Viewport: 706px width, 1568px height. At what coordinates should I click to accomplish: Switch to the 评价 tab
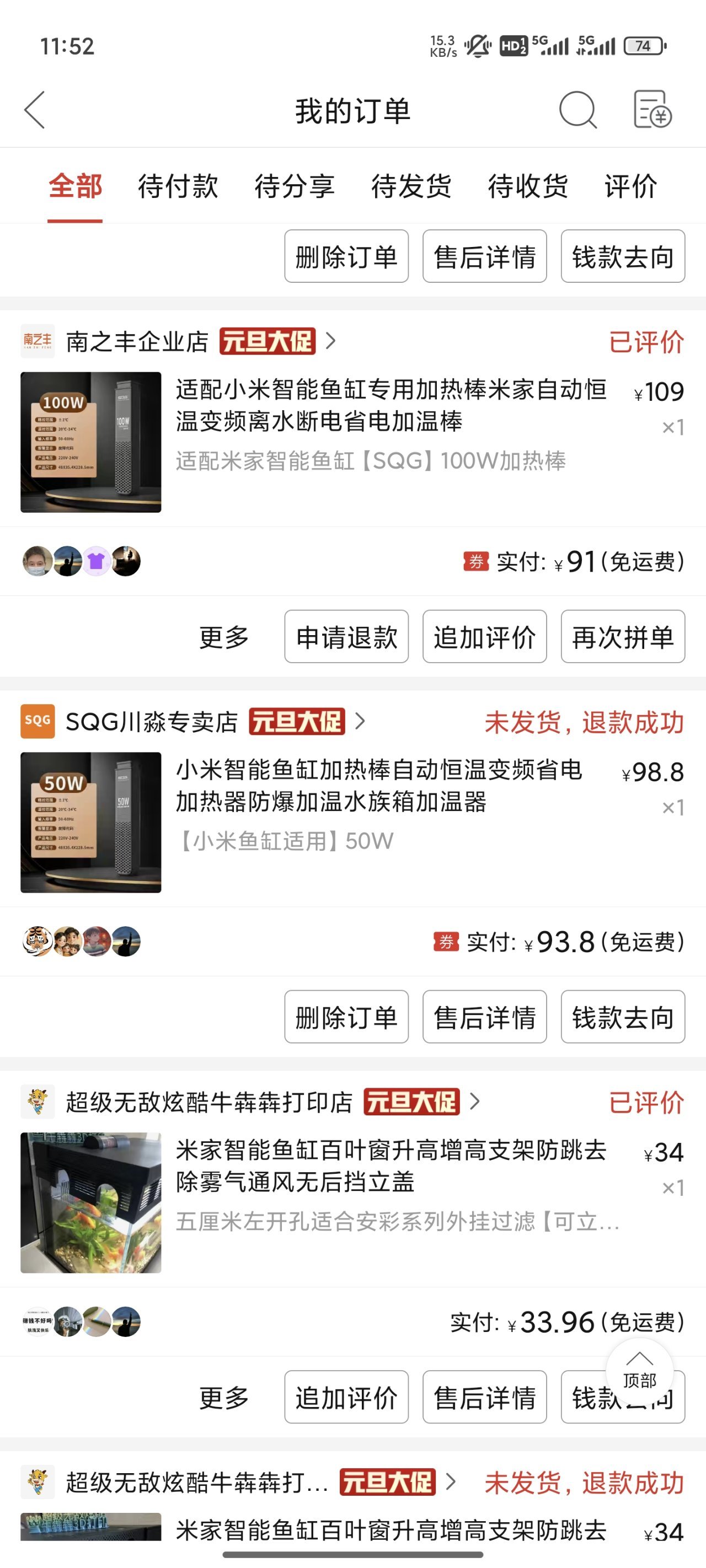click(x=631, y=186)
